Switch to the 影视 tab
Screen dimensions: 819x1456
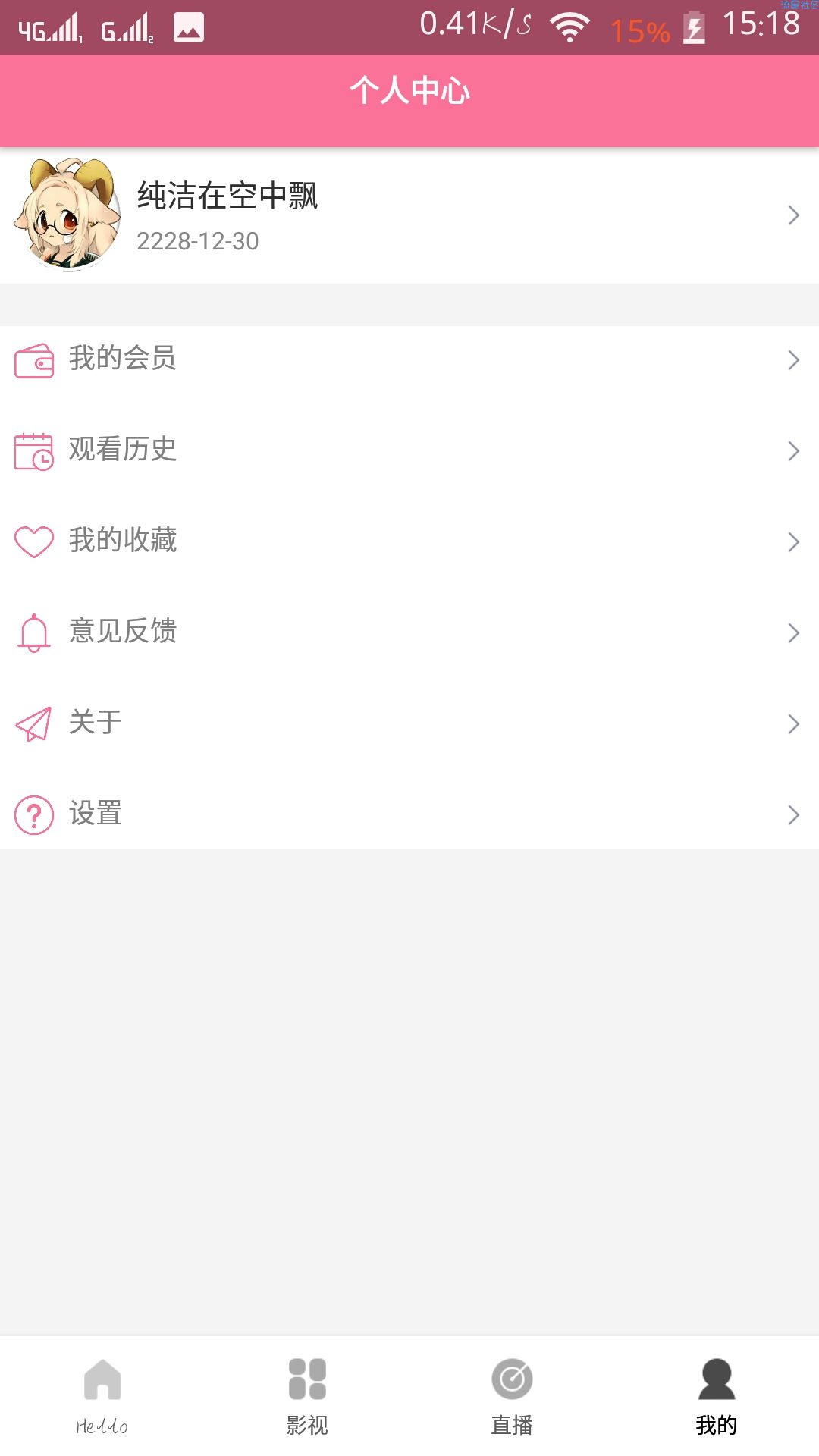tap(307, 1397)
